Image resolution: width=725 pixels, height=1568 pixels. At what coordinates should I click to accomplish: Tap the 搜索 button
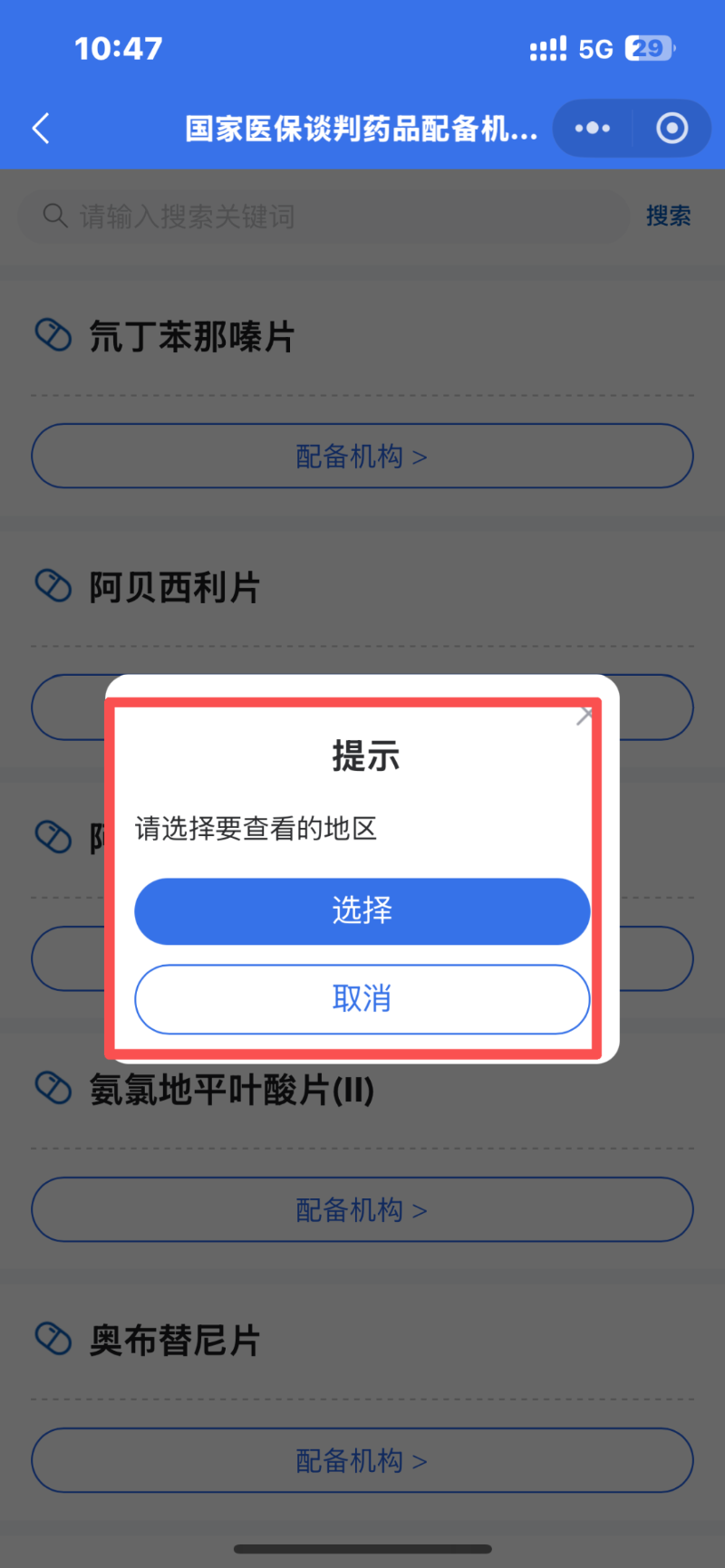[668, 216]
